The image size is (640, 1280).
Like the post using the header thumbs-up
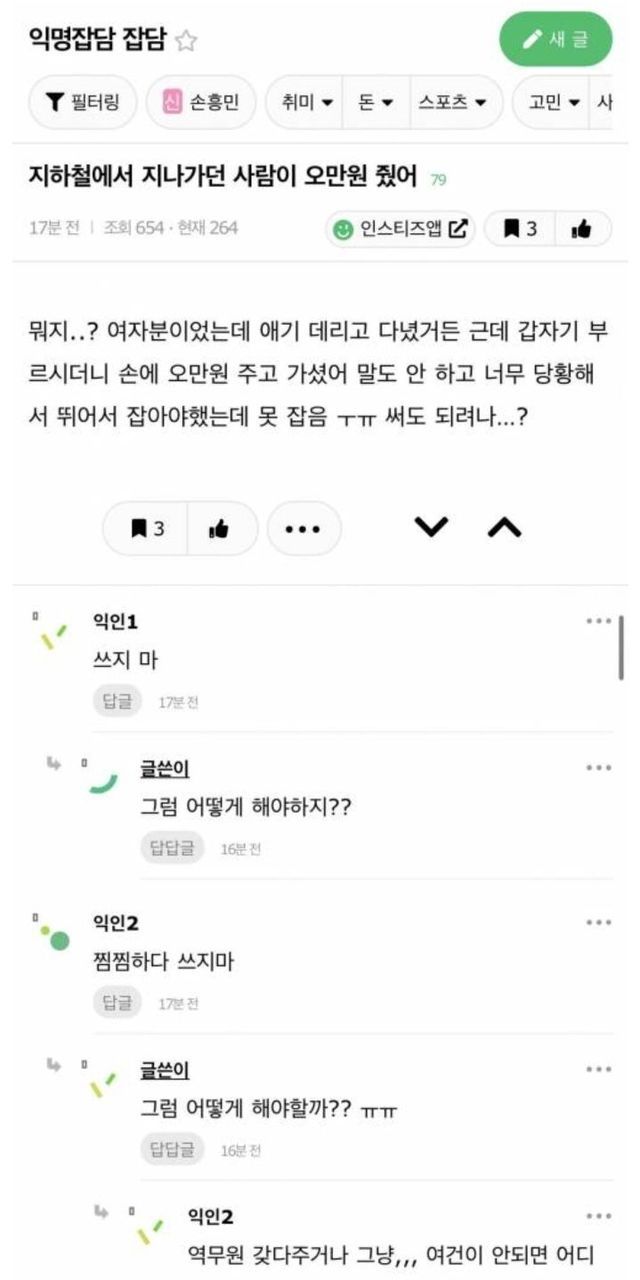tap(581, 229)
